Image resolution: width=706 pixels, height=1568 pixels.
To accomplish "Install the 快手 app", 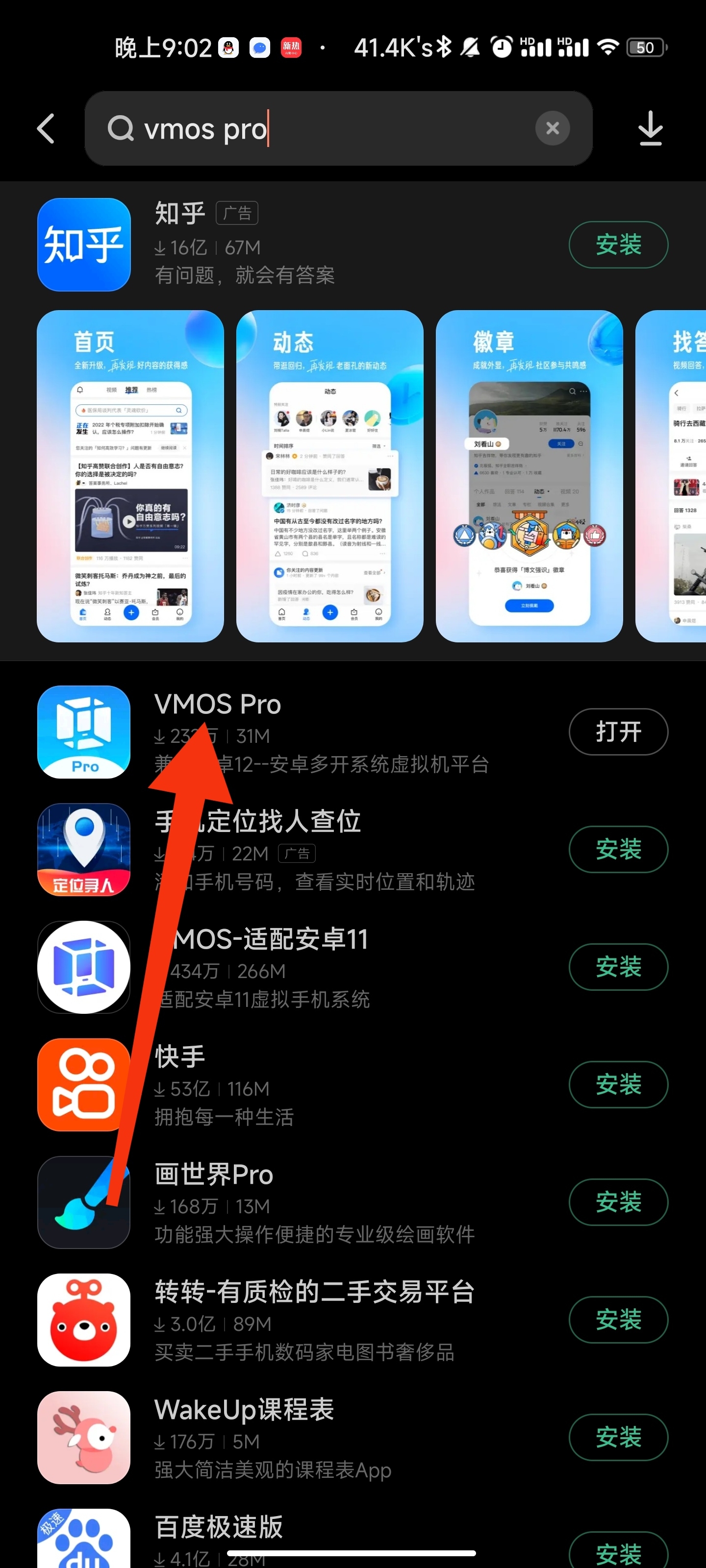I will [618, 1084].
